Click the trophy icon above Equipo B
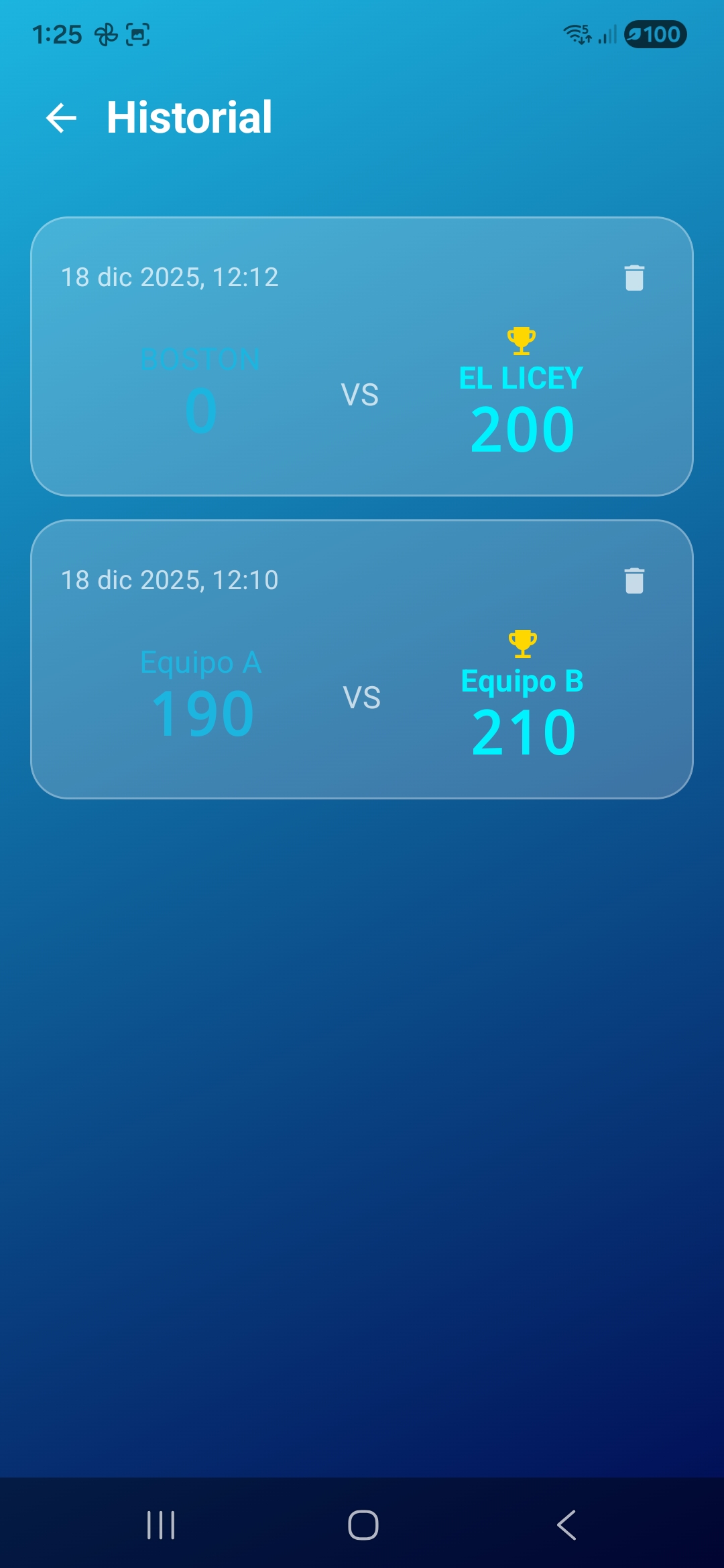The width and height of the screenshot is (724, 1568). tap(522, 642)
